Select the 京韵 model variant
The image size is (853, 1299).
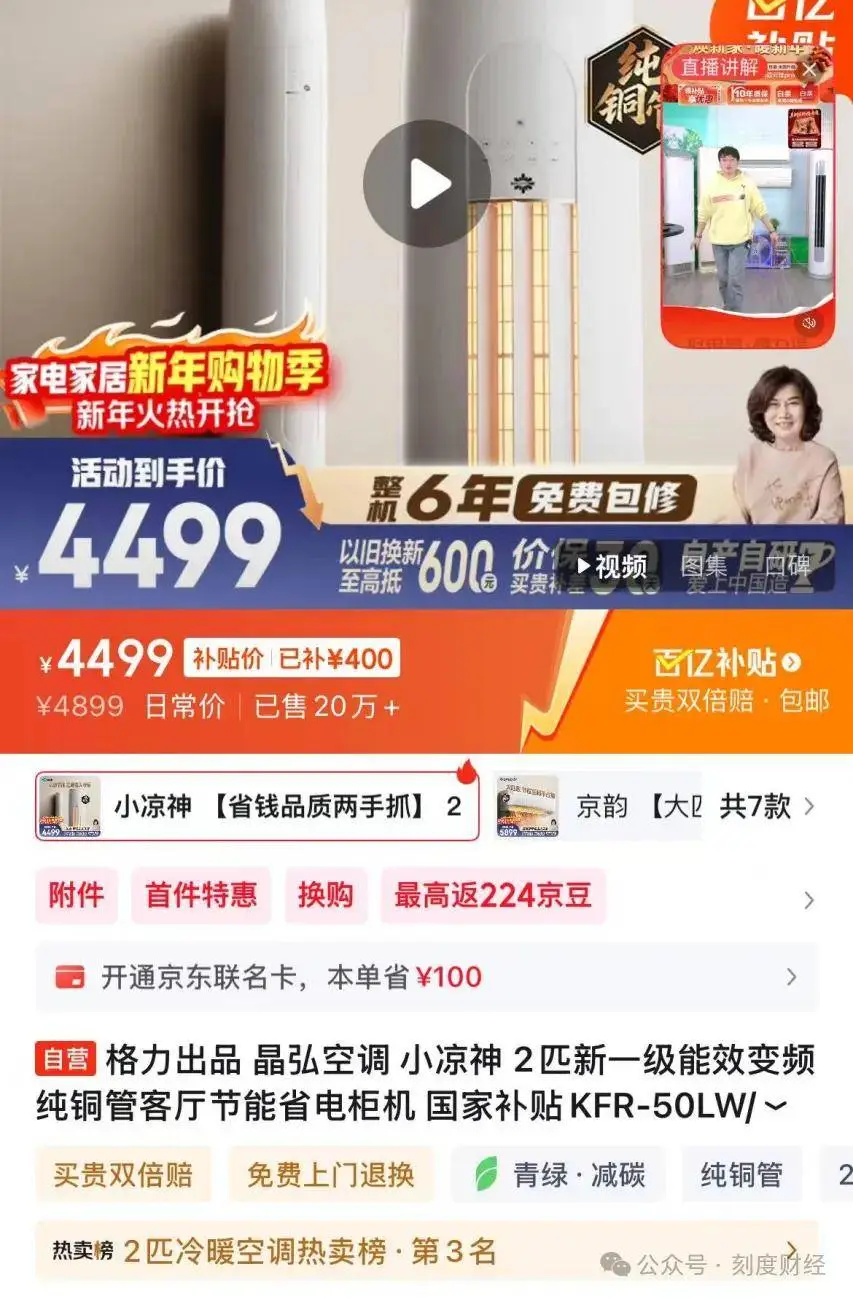(598, 806)
